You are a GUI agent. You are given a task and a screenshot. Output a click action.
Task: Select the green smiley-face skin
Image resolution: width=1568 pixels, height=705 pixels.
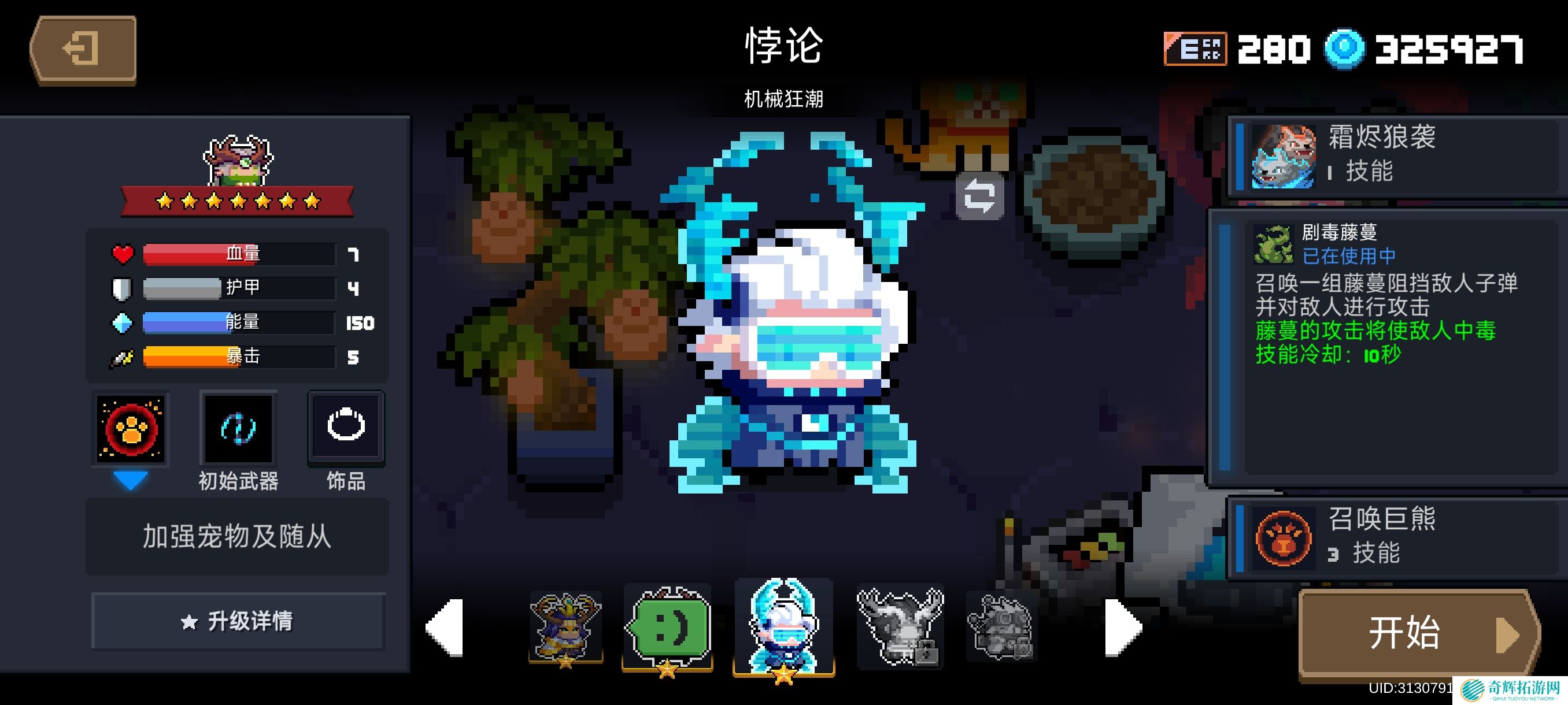[x=668, y=627]
